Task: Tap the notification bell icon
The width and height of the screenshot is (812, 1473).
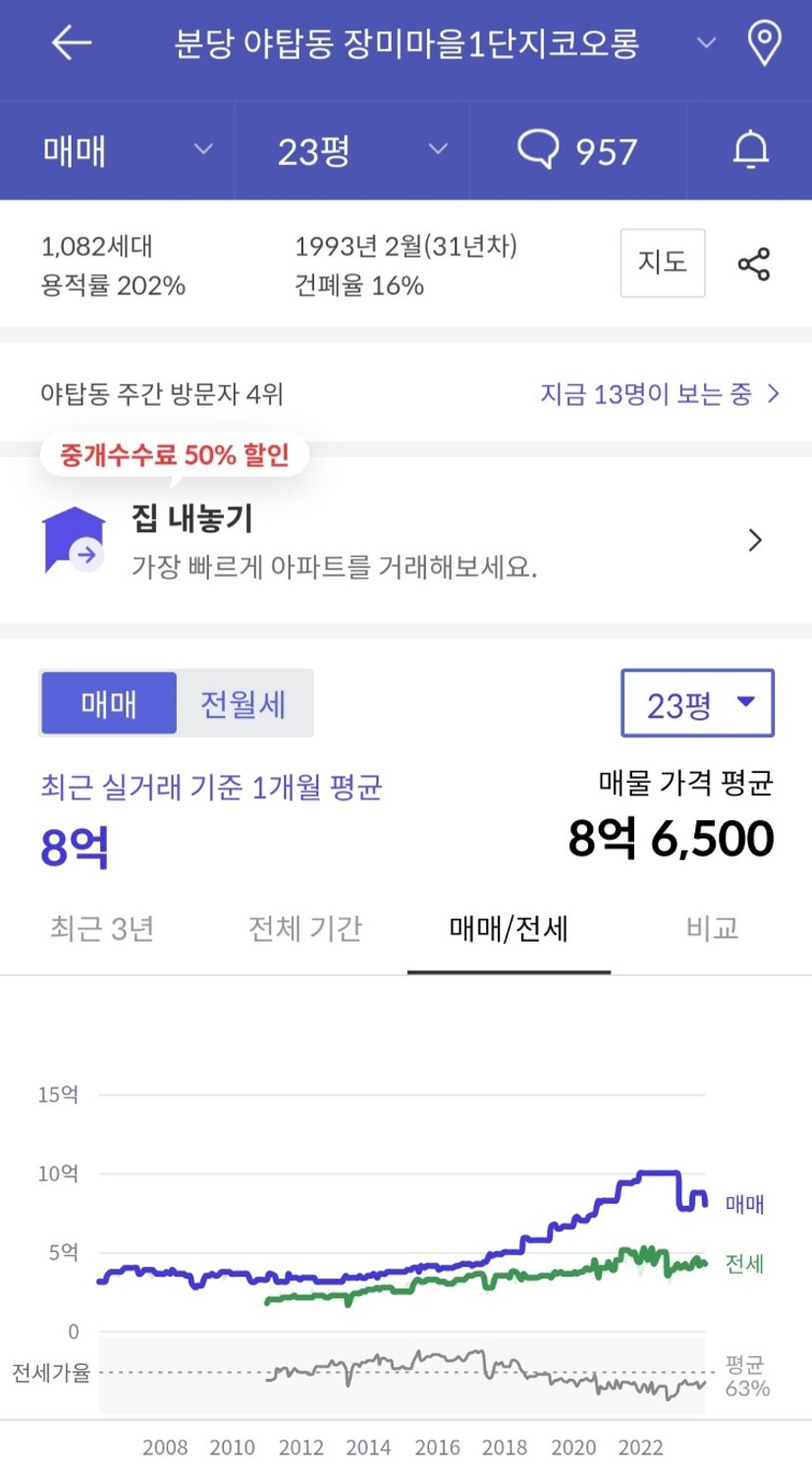Action: (x=751, y=150)
